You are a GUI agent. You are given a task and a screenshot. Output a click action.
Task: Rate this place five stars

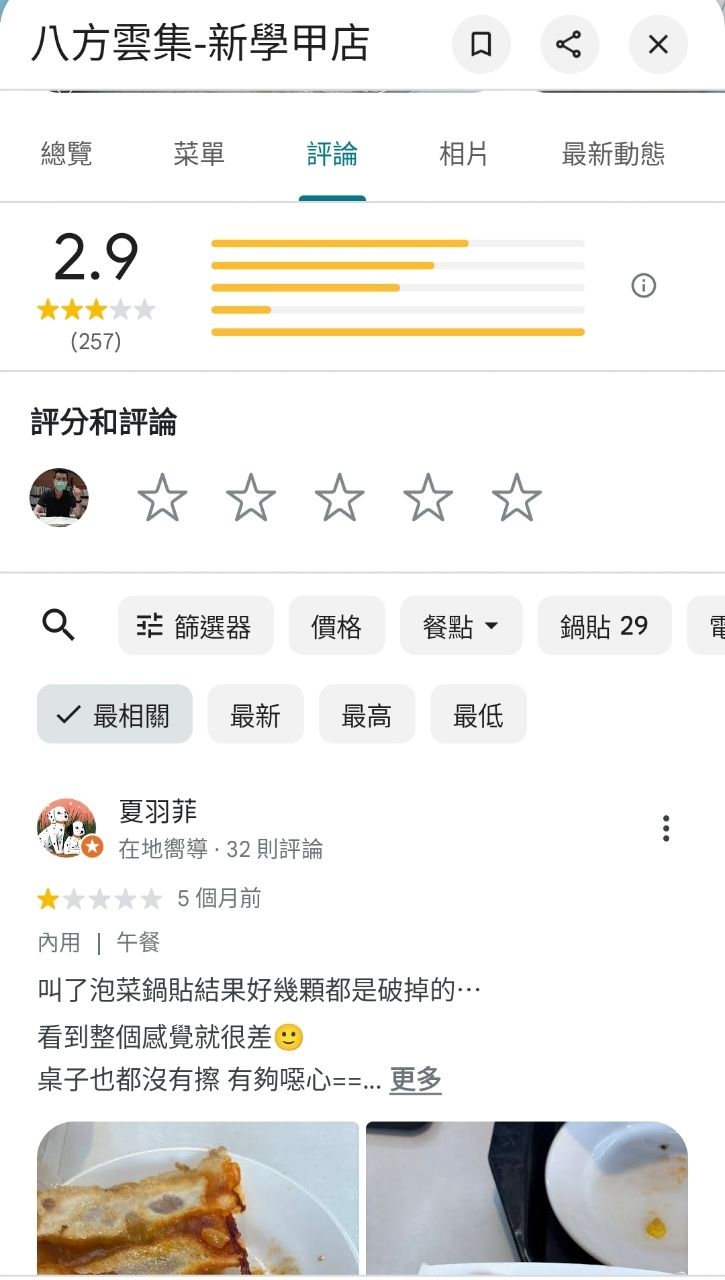pyautogui.click(x=517, y=498)
